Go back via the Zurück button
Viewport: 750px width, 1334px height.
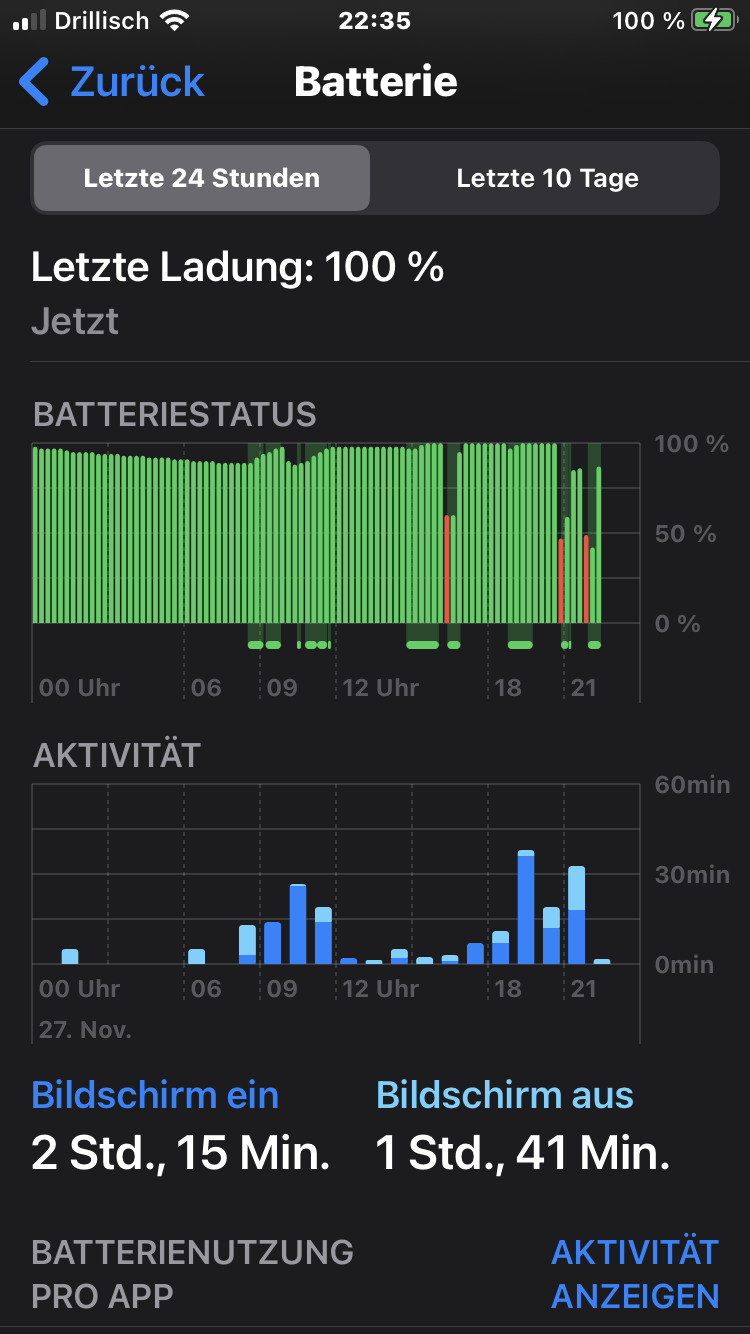pyautogui.click(x=112, y=82)
